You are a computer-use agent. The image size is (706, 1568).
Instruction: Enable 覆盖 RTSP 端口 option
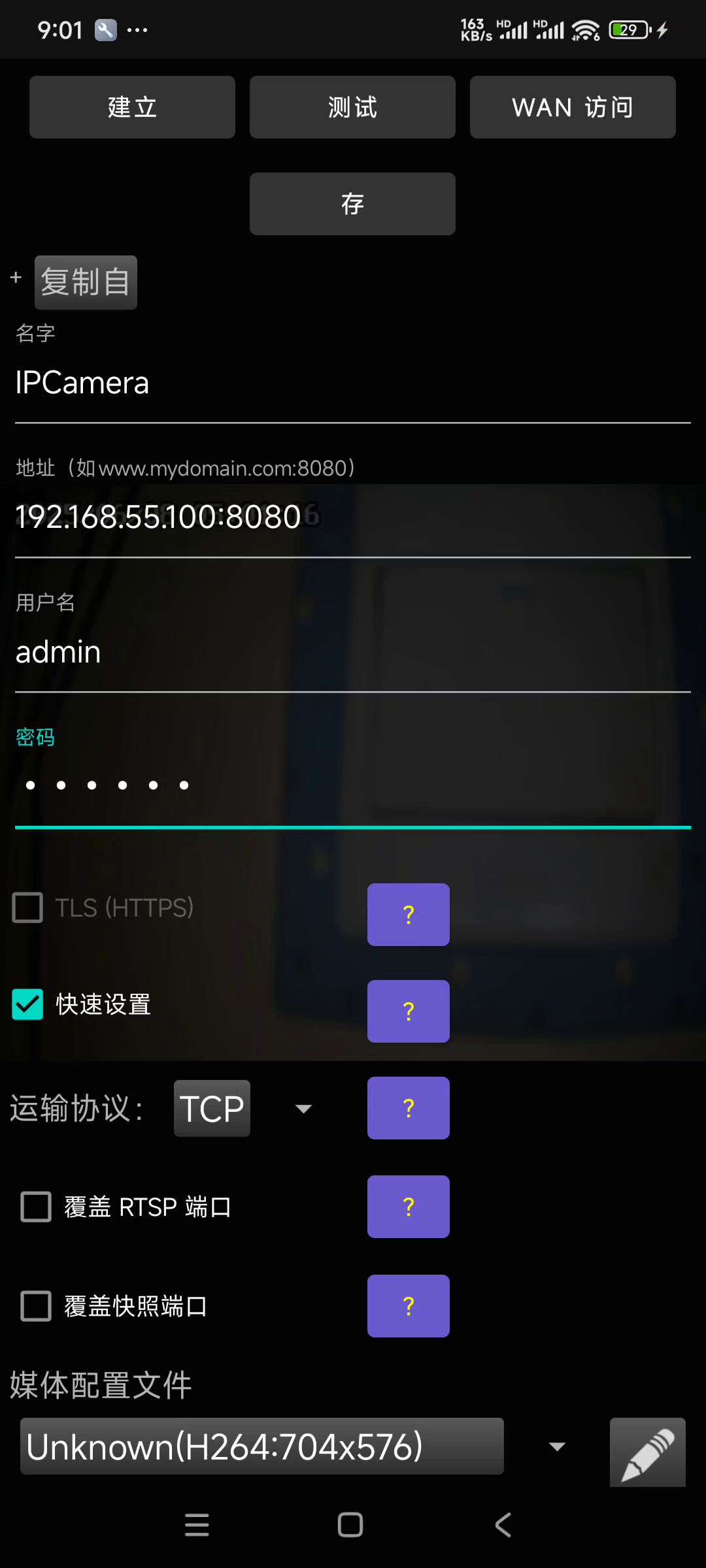36,1207
